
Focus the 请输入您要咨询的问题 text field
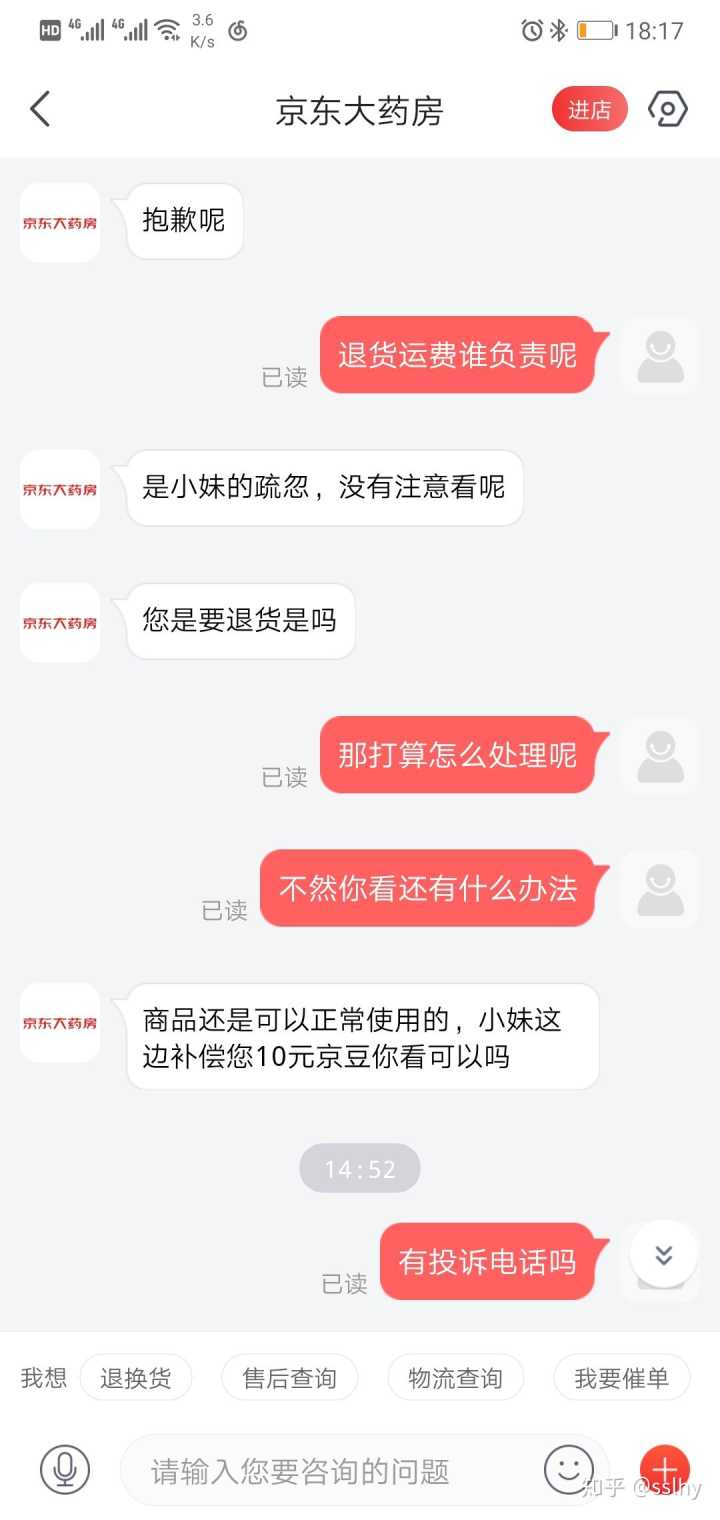pos(330,1471)
